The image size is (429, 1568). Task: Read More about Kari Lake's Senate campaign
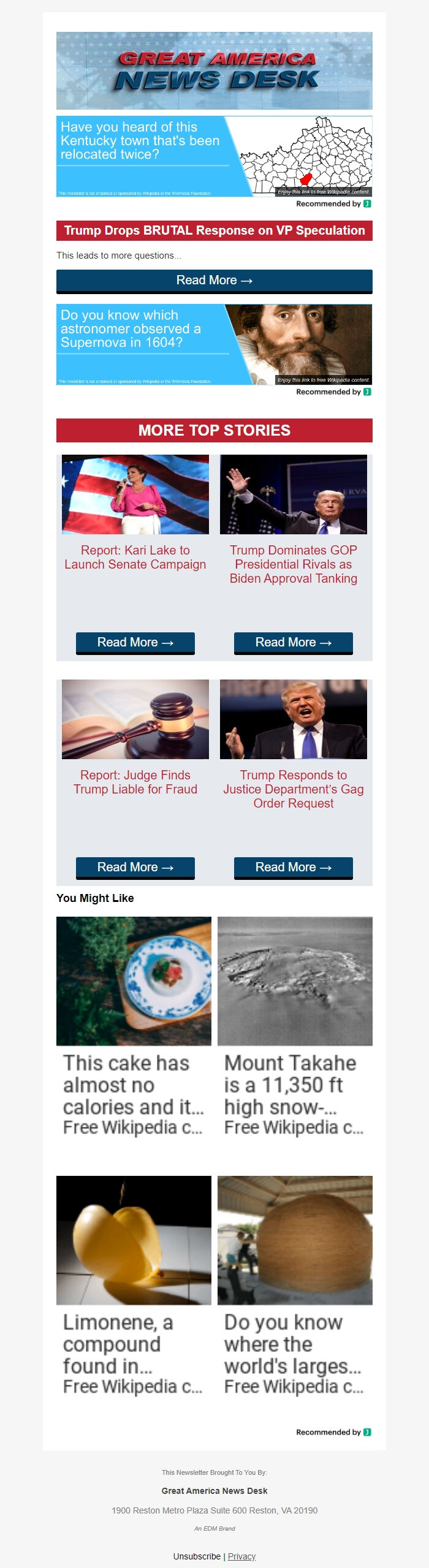click(x=135, y=642)
